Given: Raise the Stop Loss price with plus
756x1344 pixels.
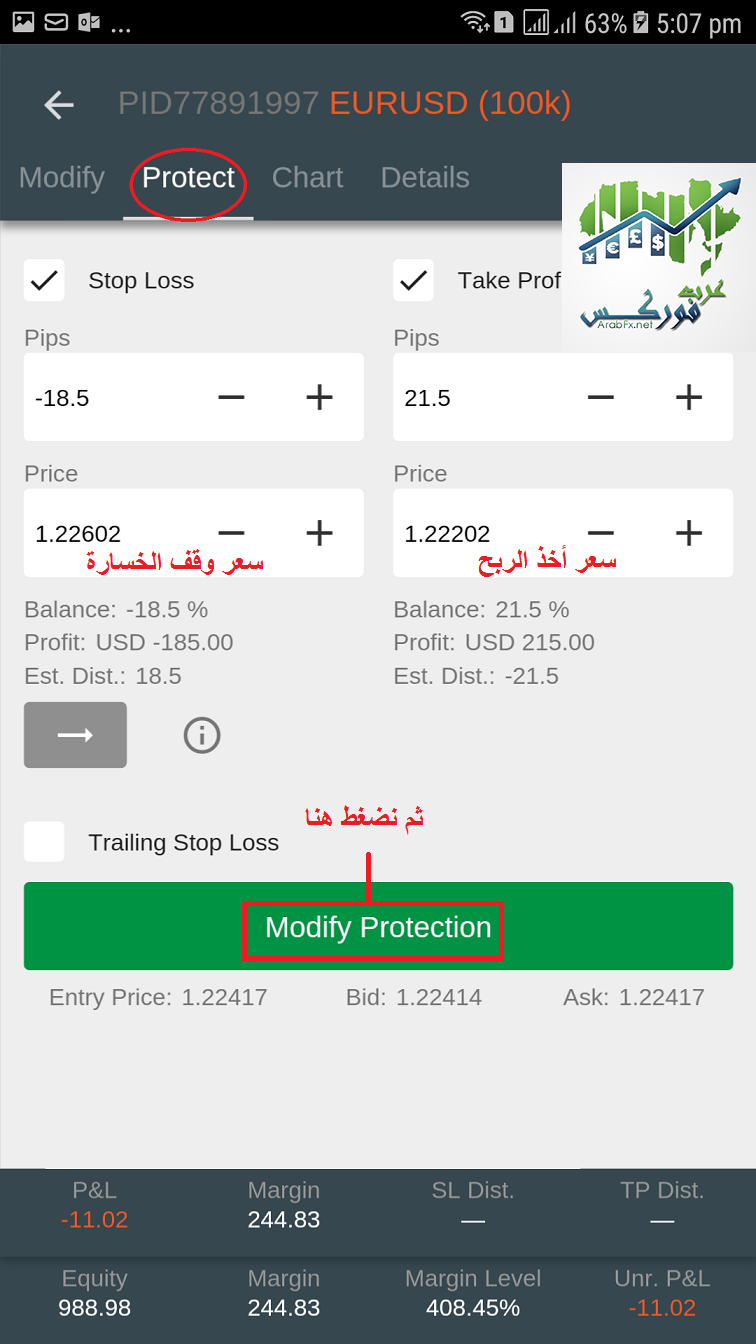Looking at the screenshot, I should [319, 534].
